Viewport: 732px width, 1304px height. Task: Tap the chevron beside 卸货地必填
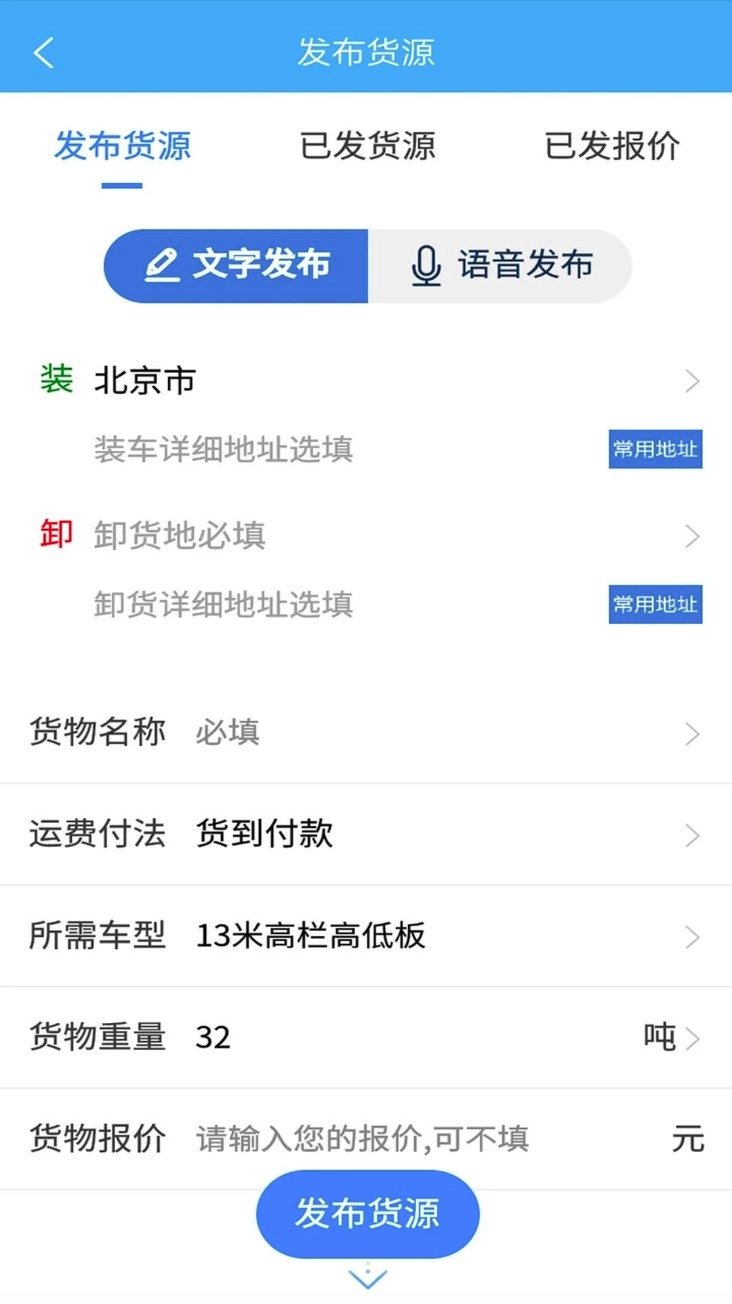(x=692, y=536)
